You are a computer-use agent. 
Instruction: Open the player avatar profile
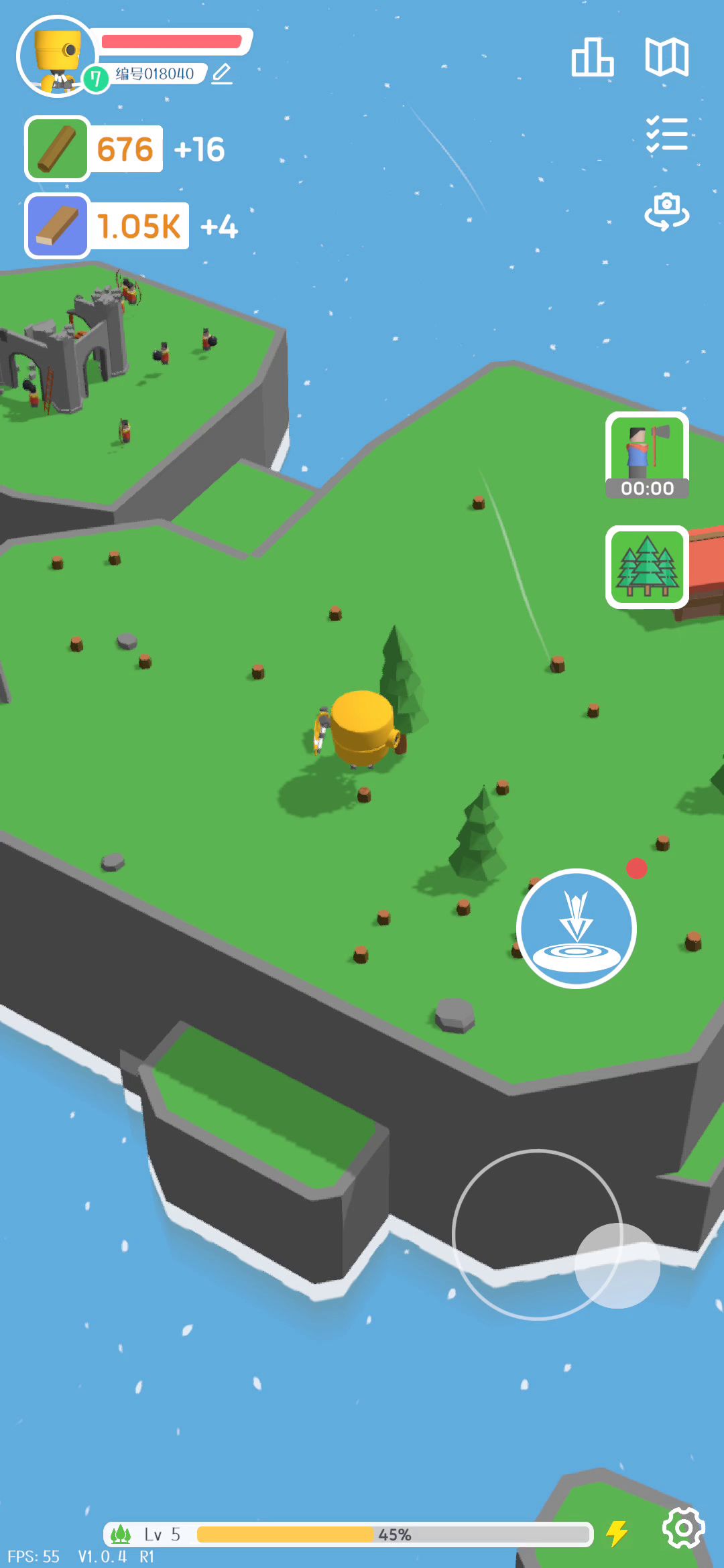click(x=58, y=57)
